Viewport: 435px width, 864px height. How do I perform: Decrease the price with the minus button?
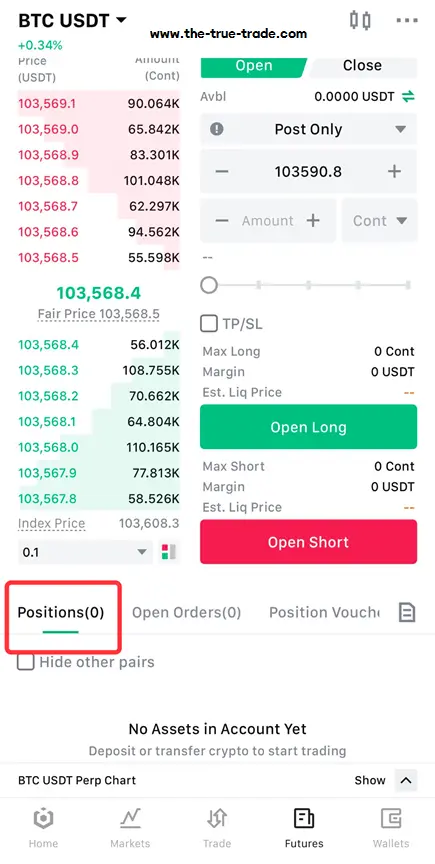[222, 172]
